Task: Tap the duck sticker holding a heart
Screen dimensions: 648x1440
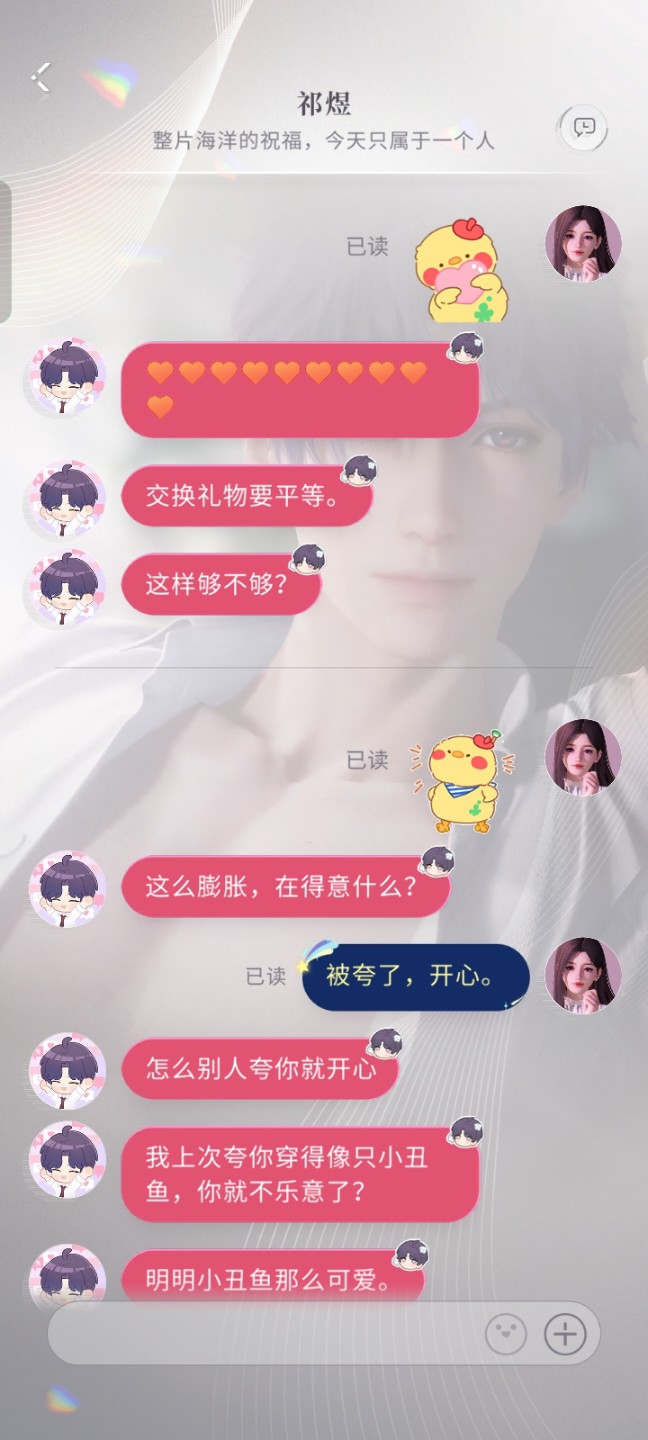Action: (x=461, y=272)
